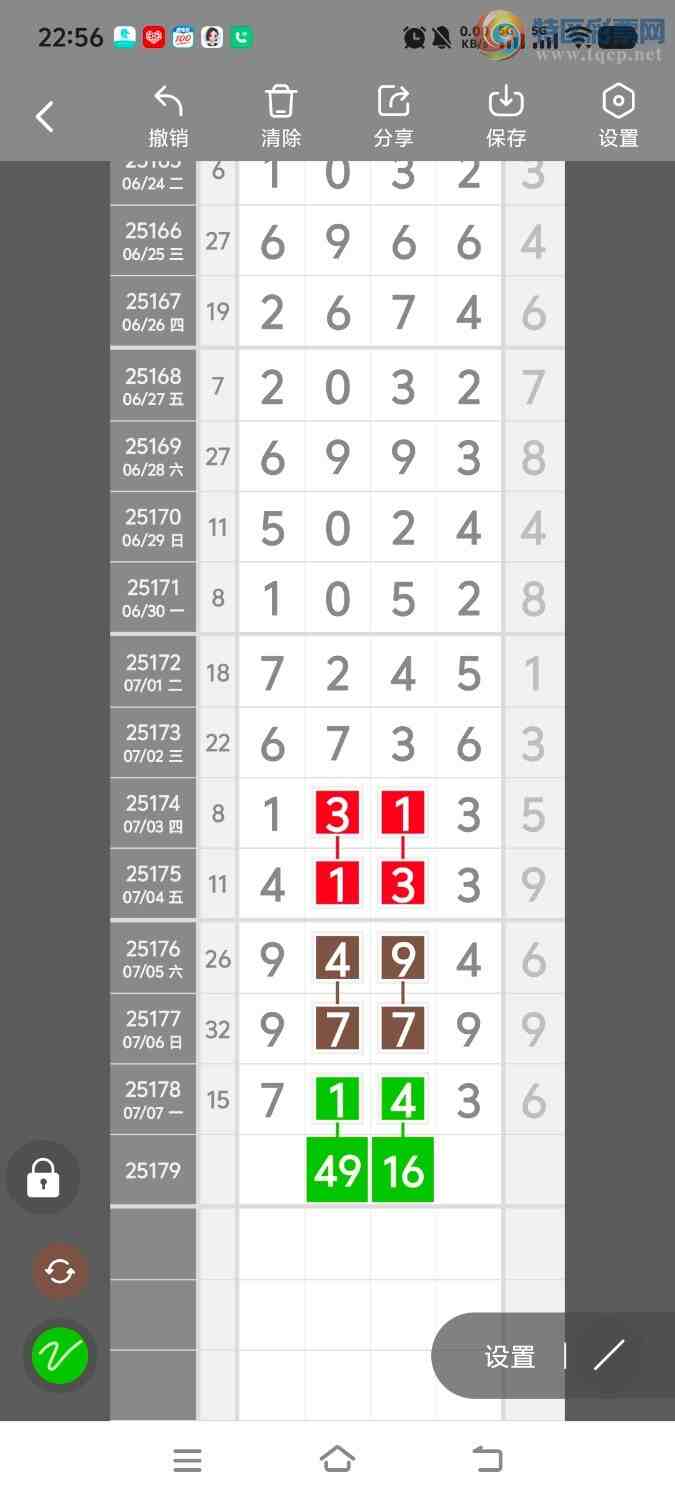Undo the last drawing action

pos(168,117)
